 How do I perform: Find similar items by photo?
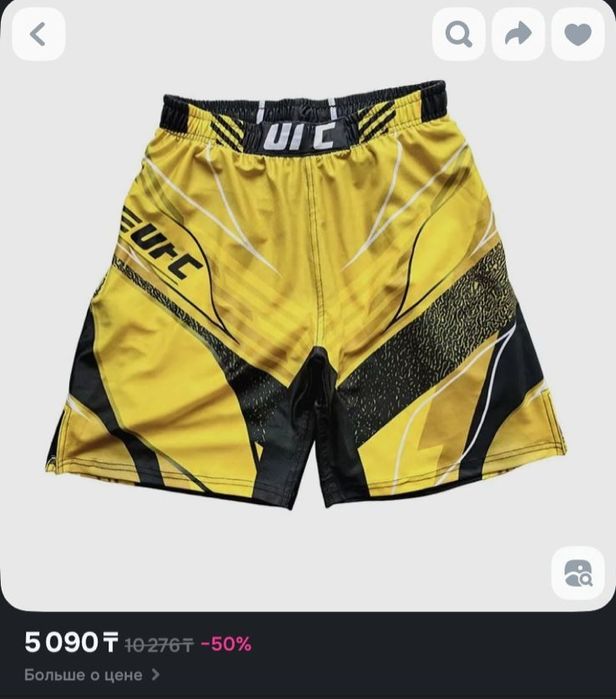click(x=577, y=573)
